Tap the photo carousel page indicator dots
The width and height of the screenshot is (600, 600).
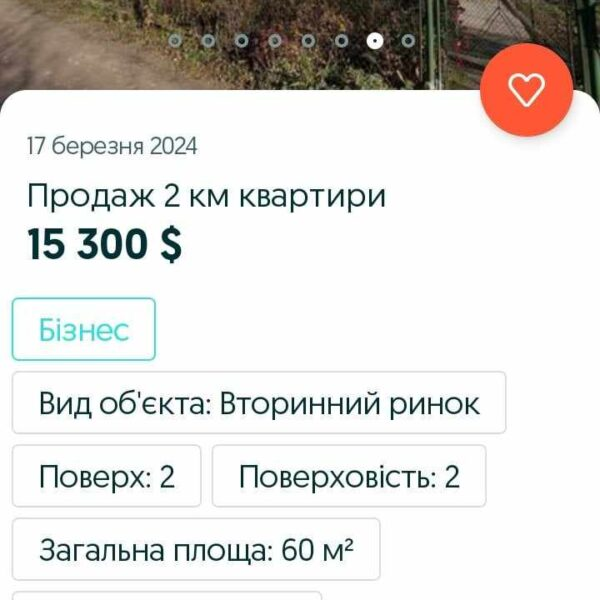pyautogui.click(x=291, y=41)
